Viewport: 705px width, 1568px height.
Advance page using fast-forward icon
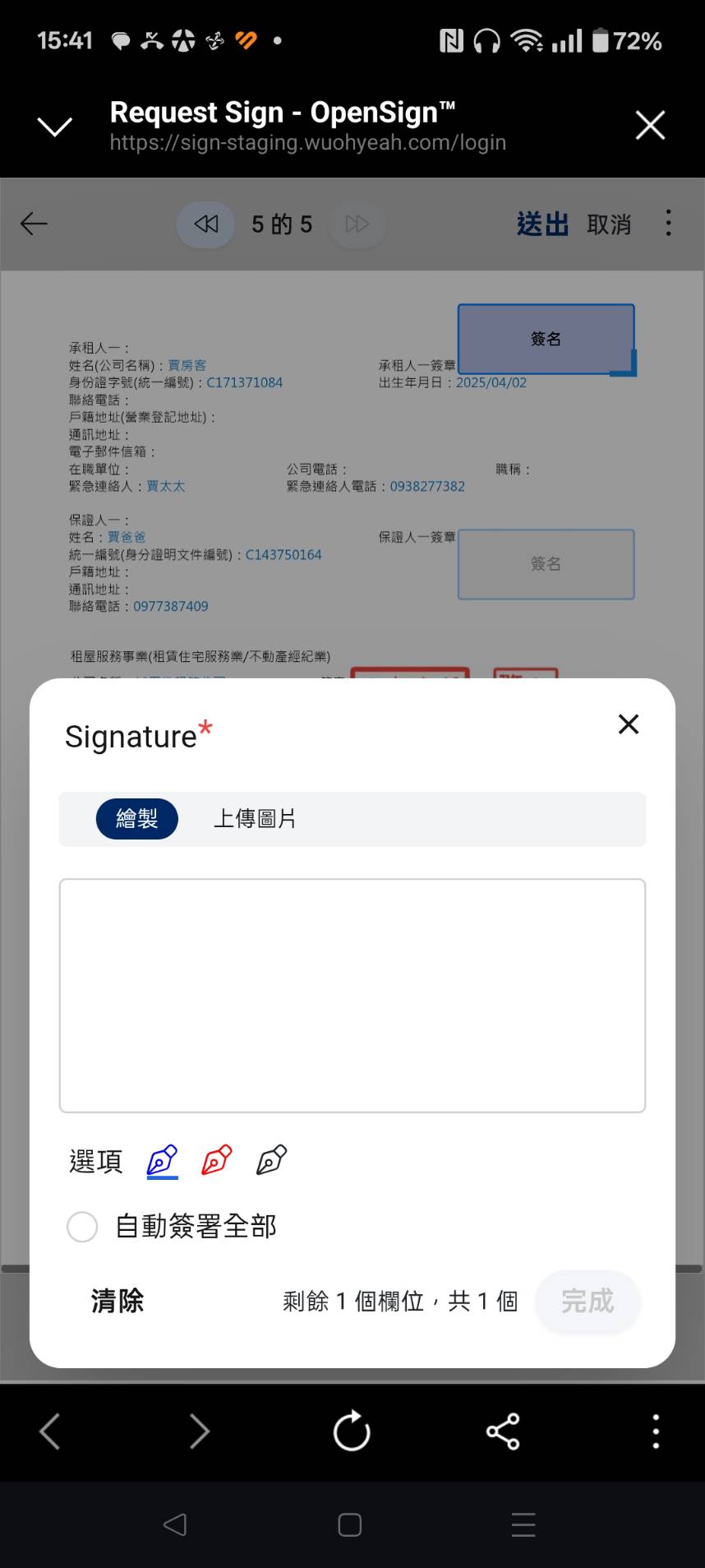click(x=357, y=224)
